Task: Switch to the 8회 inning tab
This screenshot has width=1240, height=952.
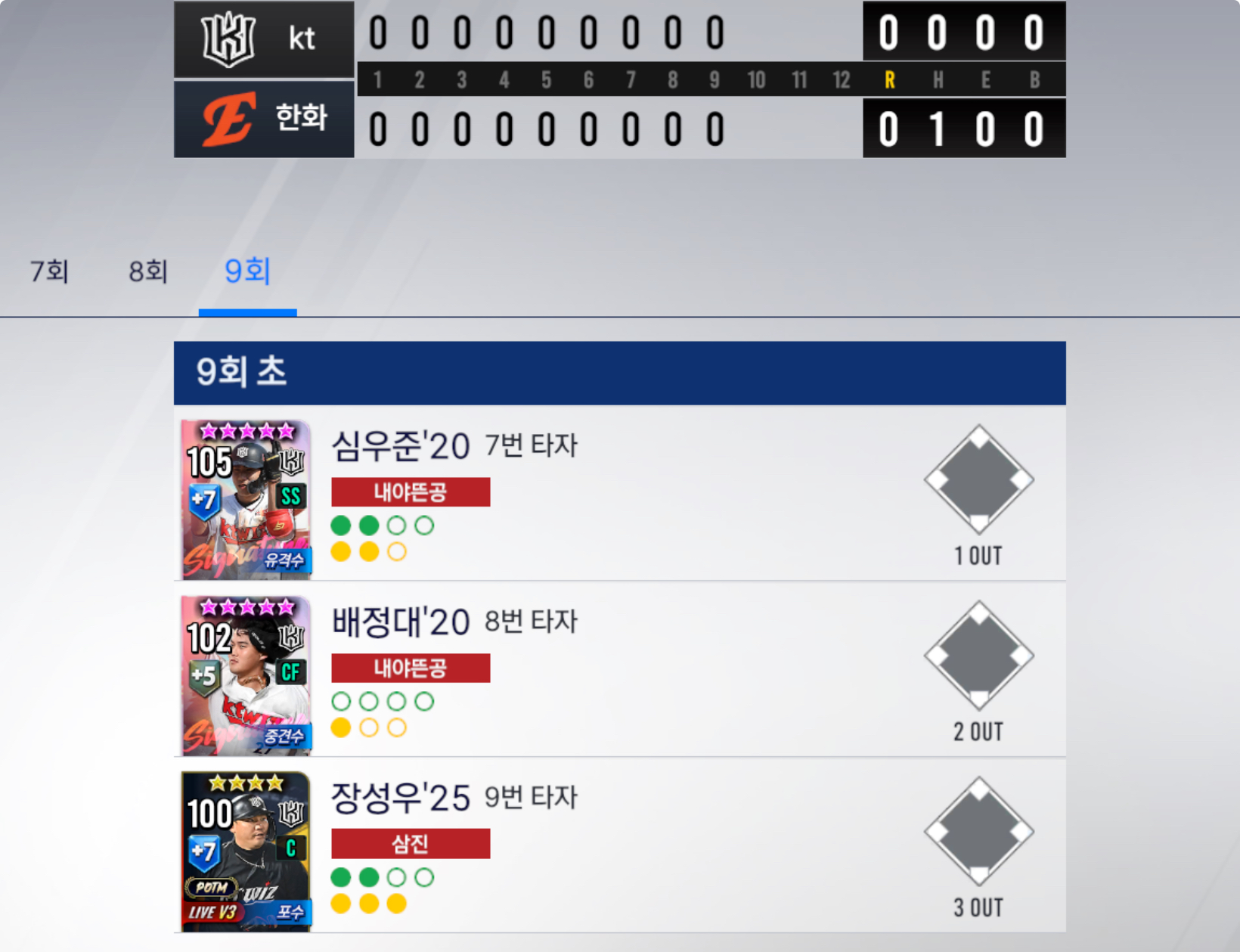Action: [148, 271]
